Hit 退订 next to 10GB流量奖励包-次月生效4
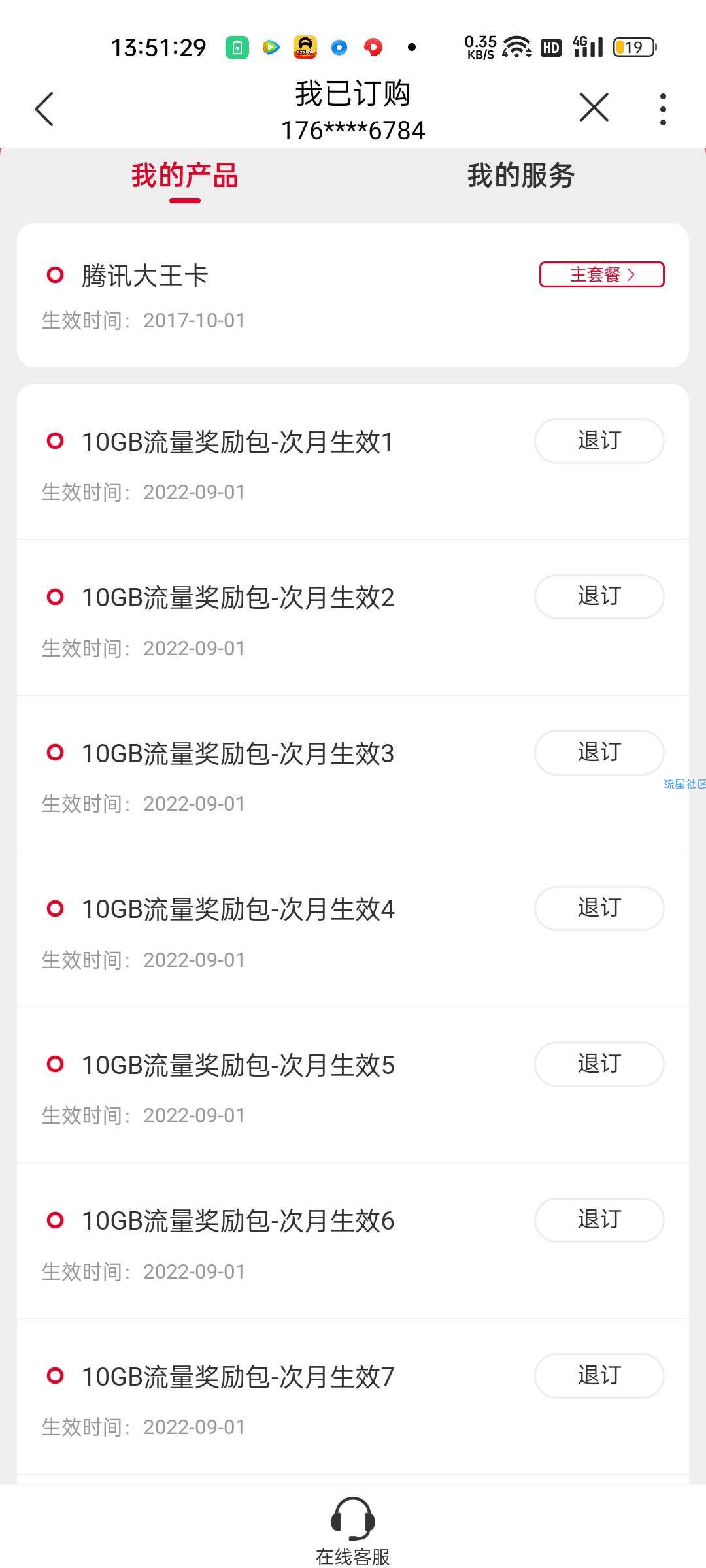 click(x=599, y=908)
